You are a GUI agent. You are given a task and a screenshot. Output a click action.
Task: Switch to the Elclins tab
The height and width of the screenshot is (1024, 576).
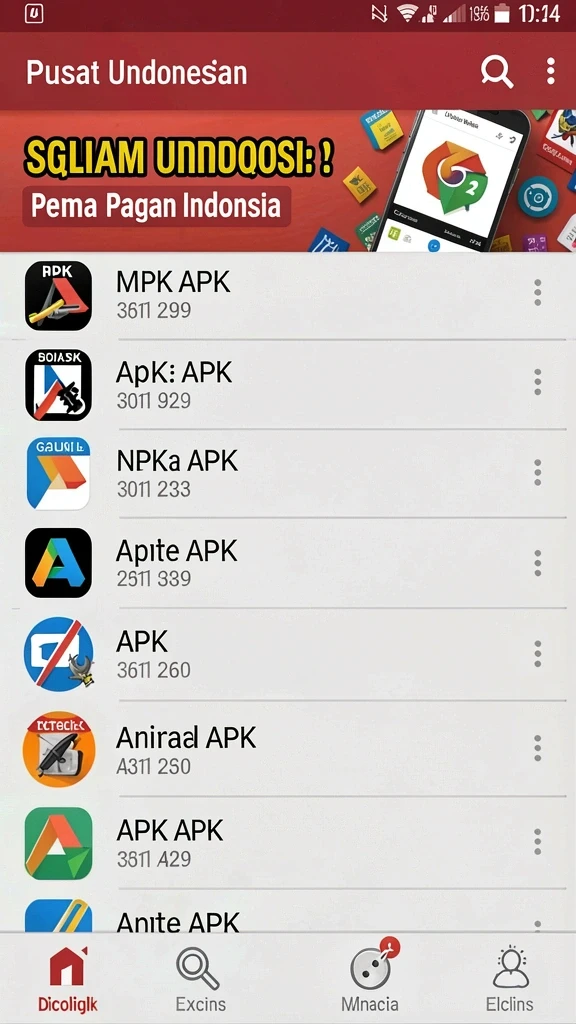click(510, 979)
